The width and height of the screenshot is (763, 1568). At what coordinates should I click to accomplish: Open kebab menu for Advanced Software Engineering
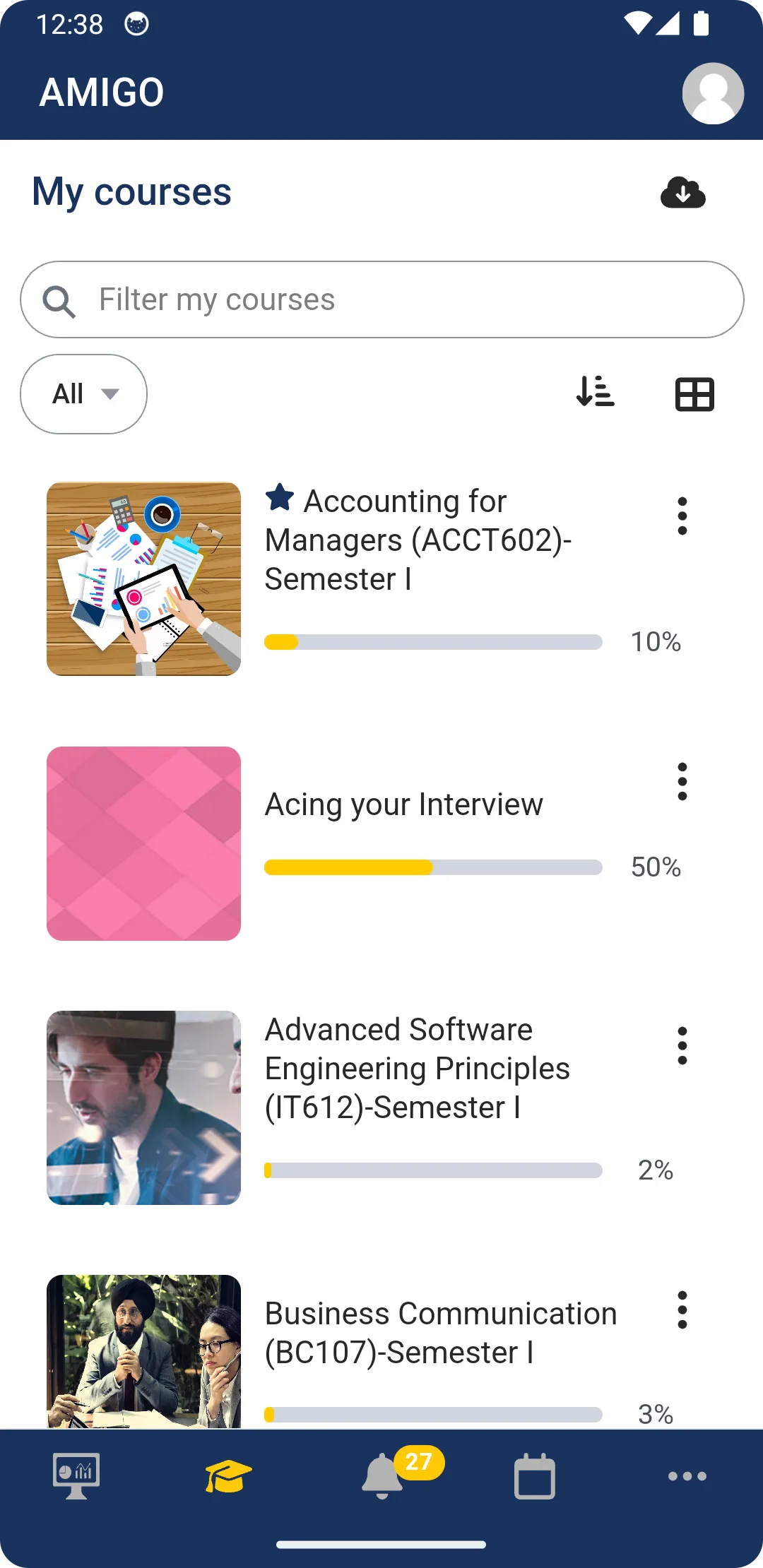pos(682,1045)
